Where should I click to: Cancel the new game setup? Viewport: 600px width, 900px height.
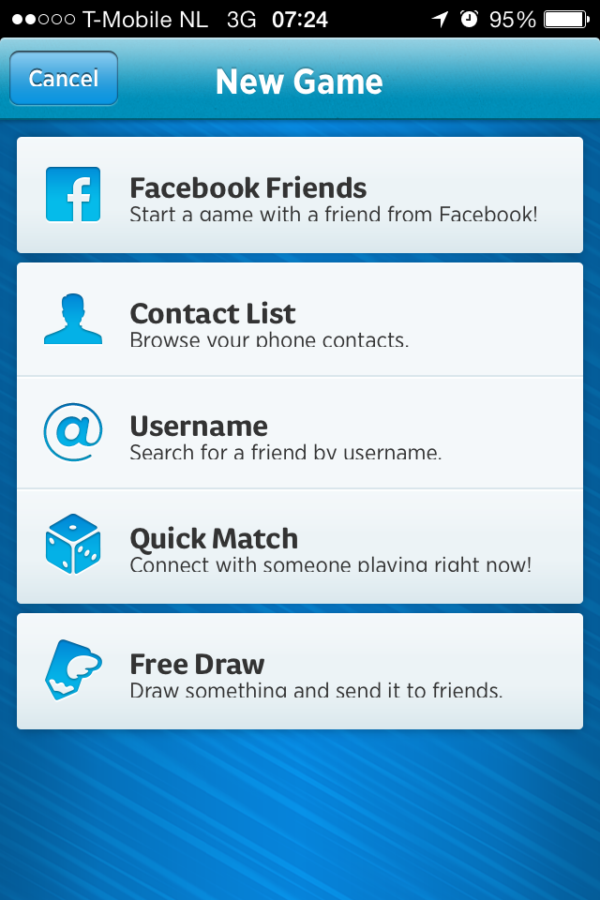click(64, 79)
